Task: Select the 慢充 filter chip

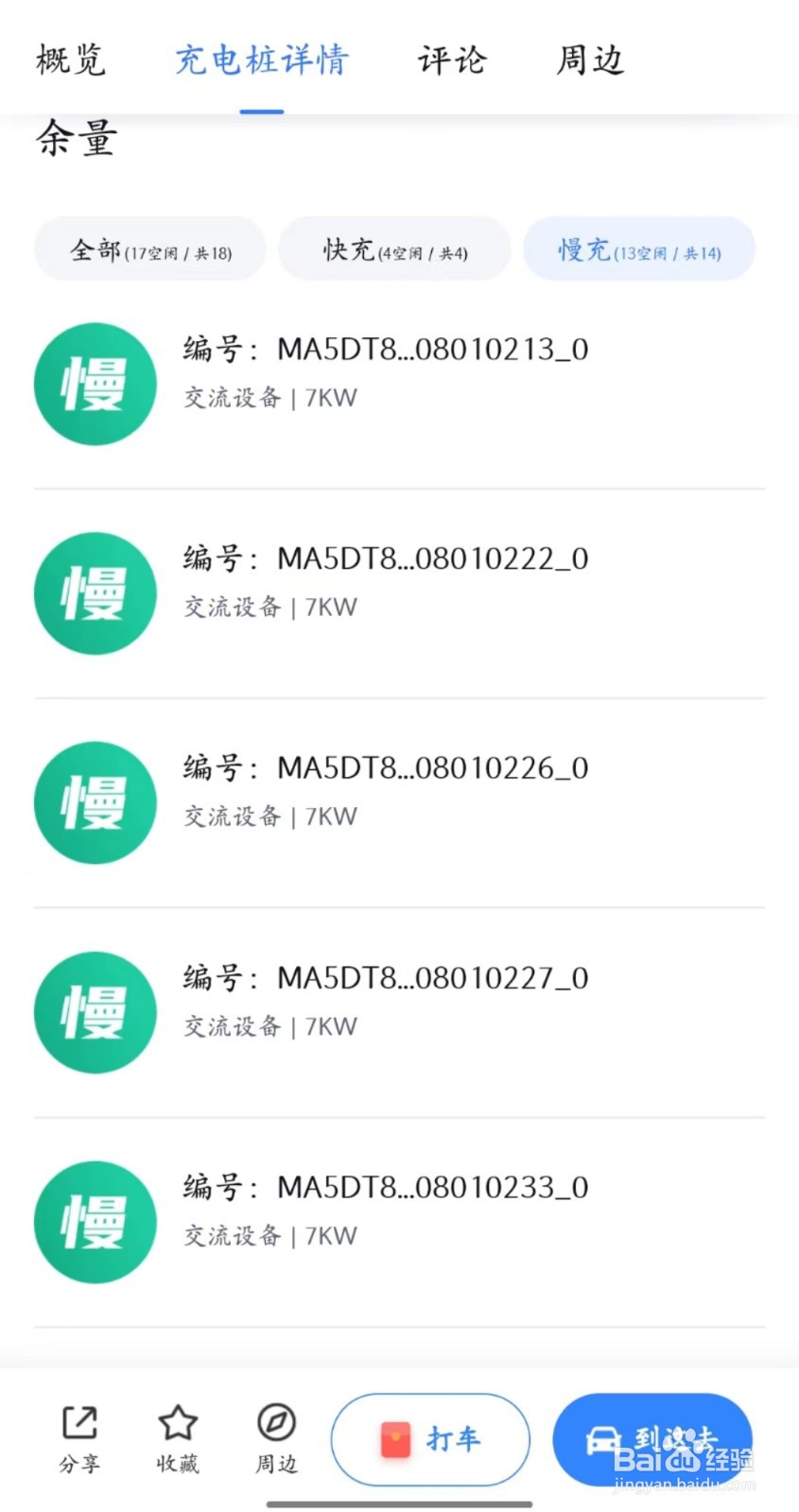Action: (x=639, y=249)
